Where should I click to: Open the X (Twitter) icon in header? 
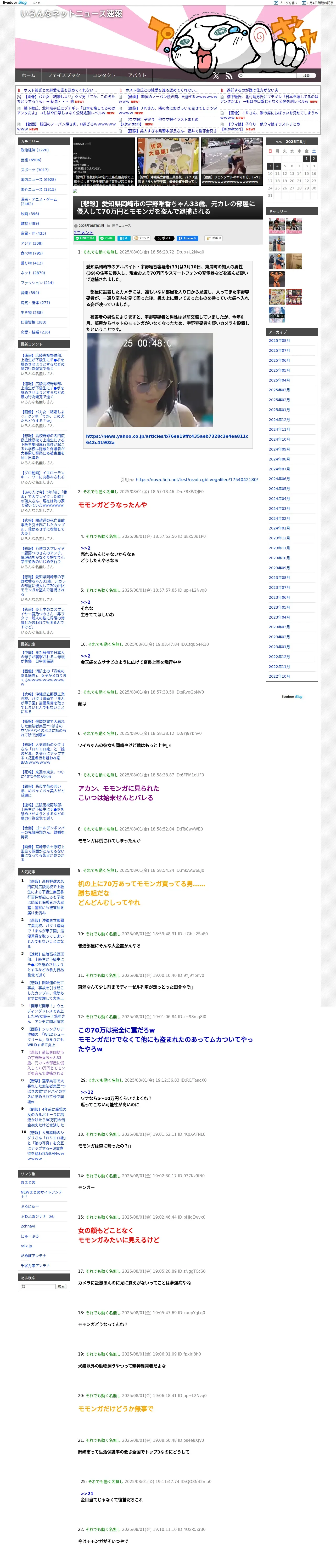(x=216, y=76)
